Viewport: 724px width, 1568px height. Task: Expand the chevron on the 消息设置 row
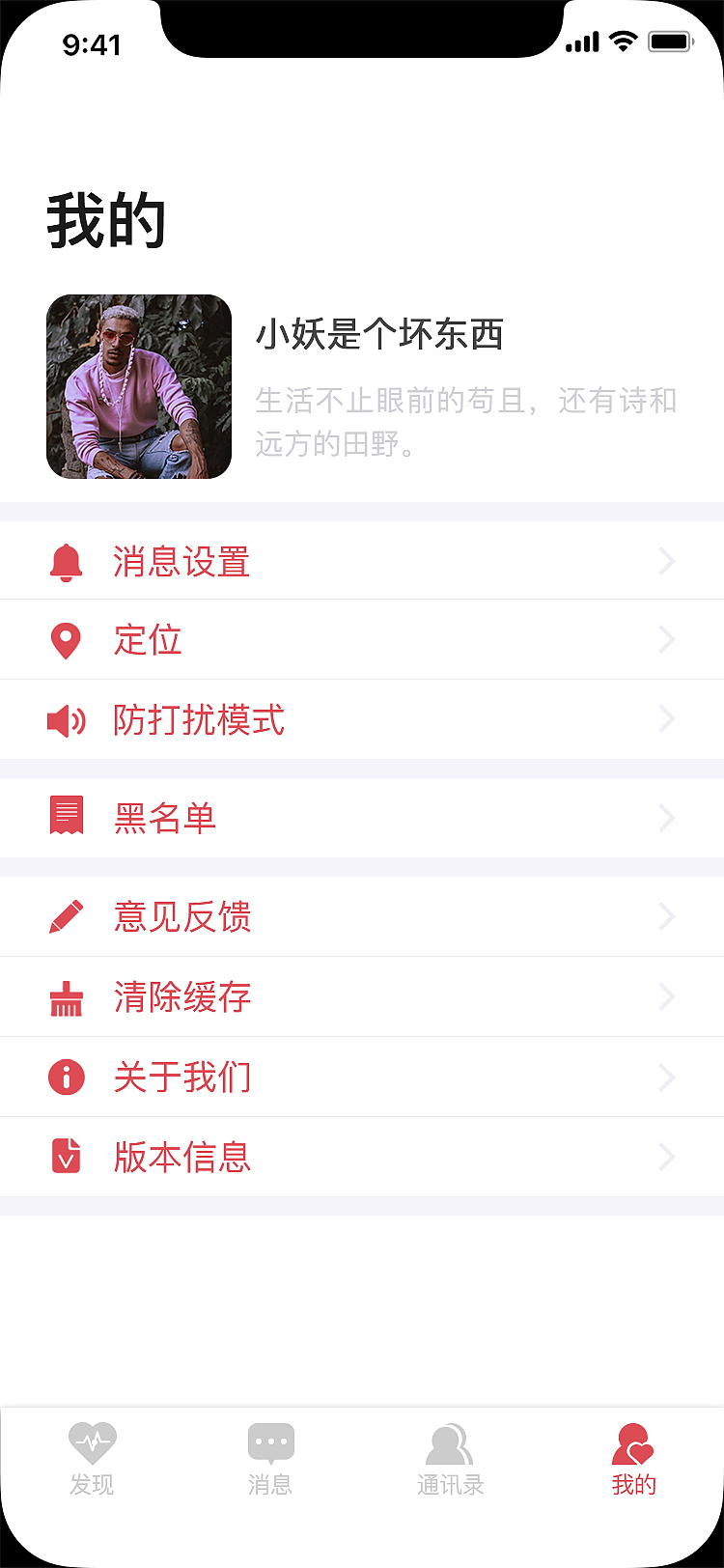[667, 560]
